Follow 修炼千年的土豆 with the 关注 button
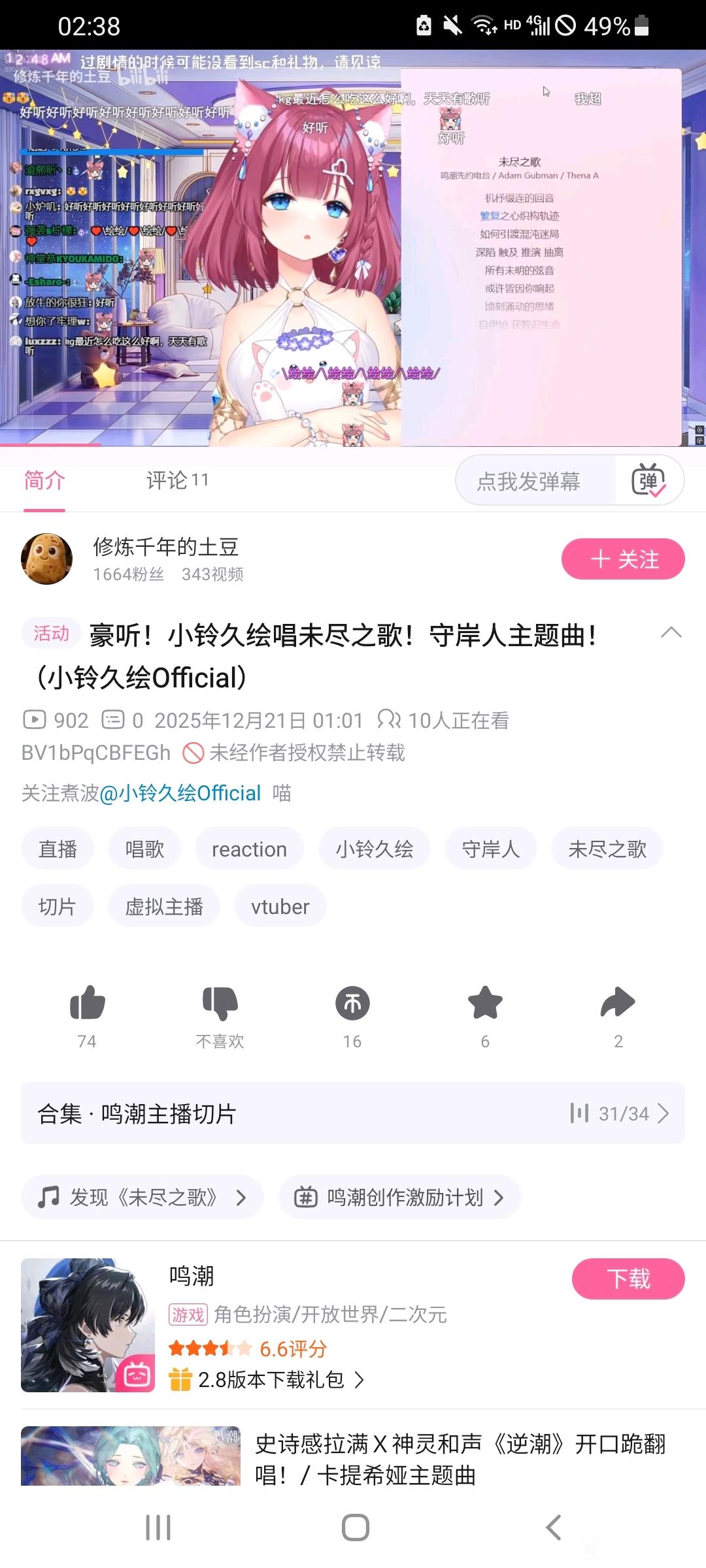Screen dimensions: 706x1568 [622, 559]
